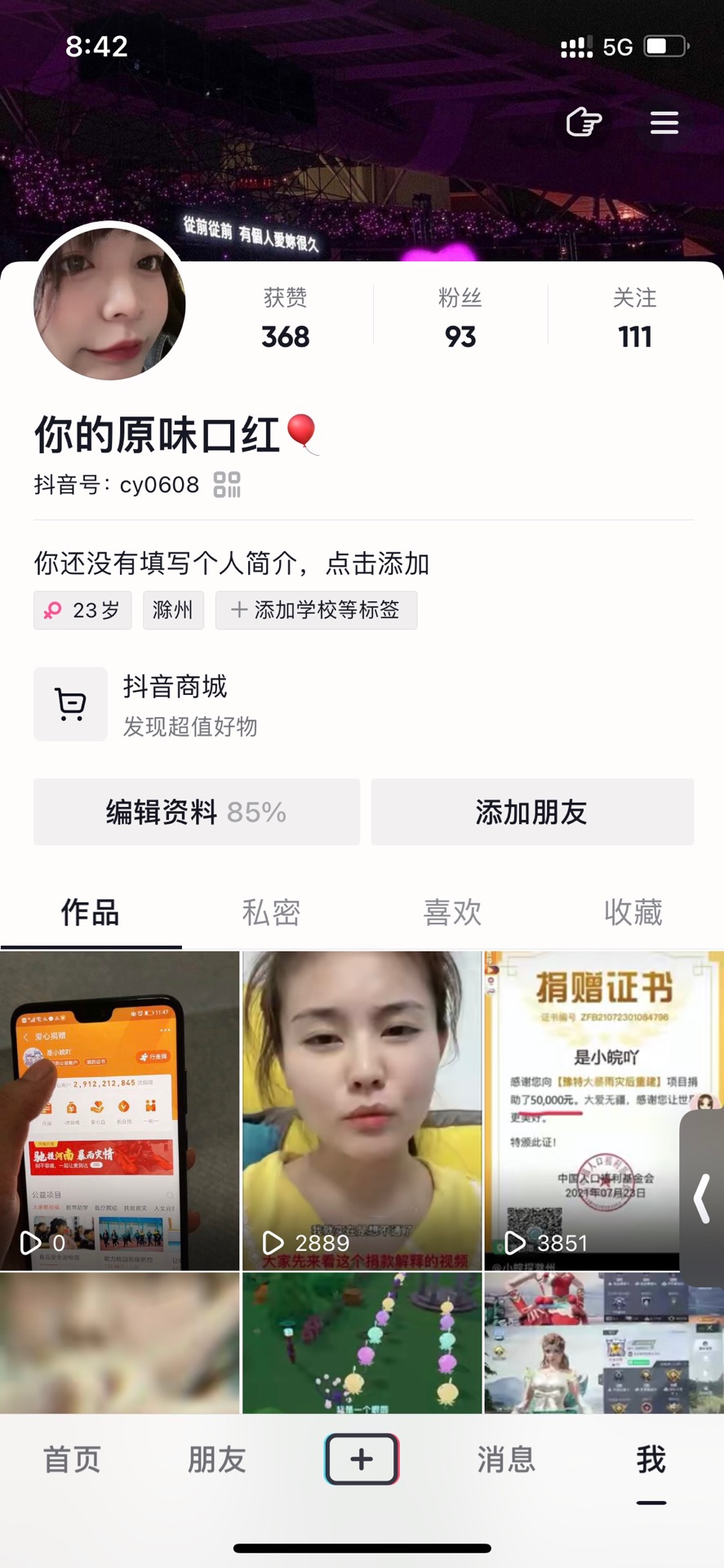Expand the side arrow handle on right
The height and width of the screenshot is (1568, 724).
pos(702,1198)
